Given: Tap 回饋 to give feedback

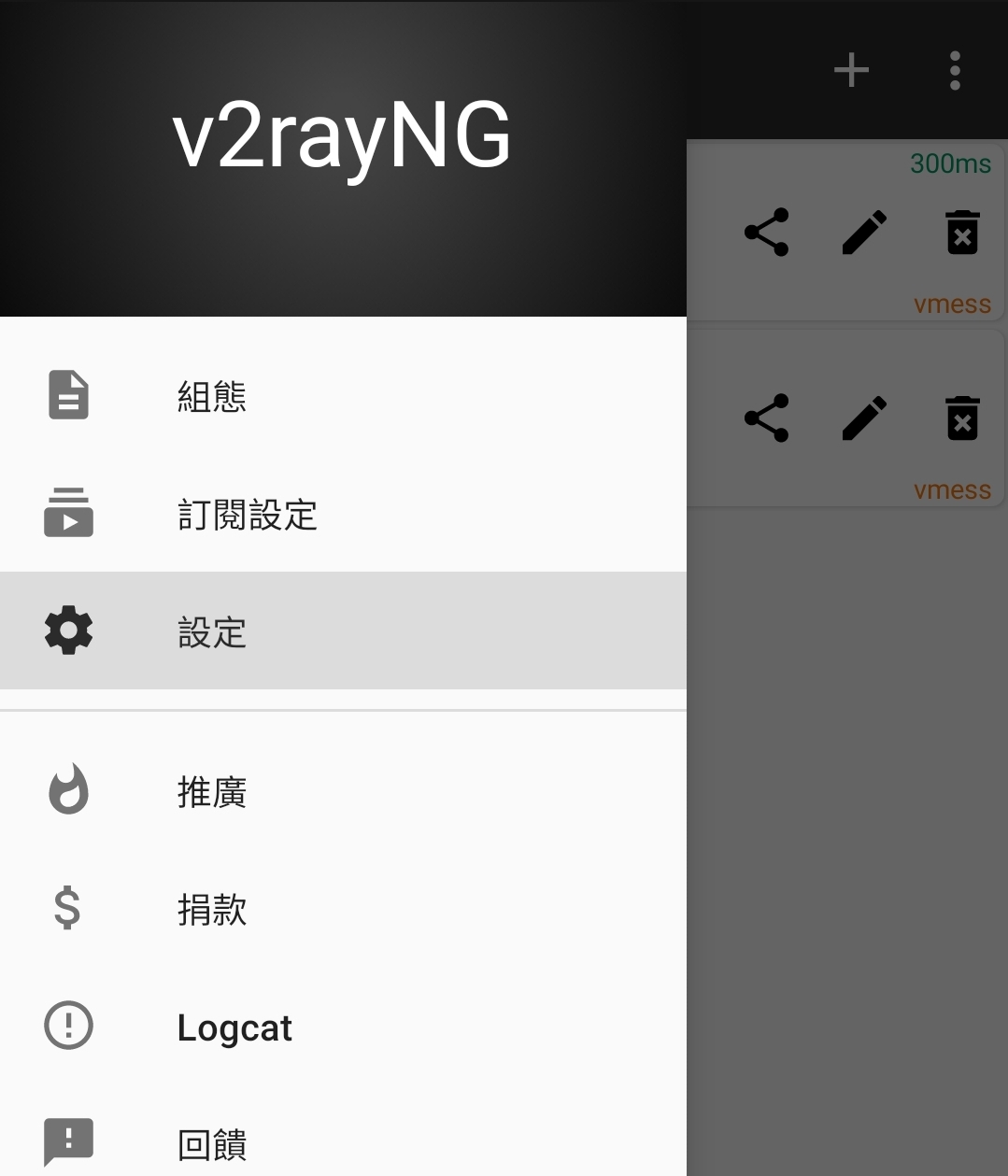Looking at the screenshot, I should click(212, 1141).
